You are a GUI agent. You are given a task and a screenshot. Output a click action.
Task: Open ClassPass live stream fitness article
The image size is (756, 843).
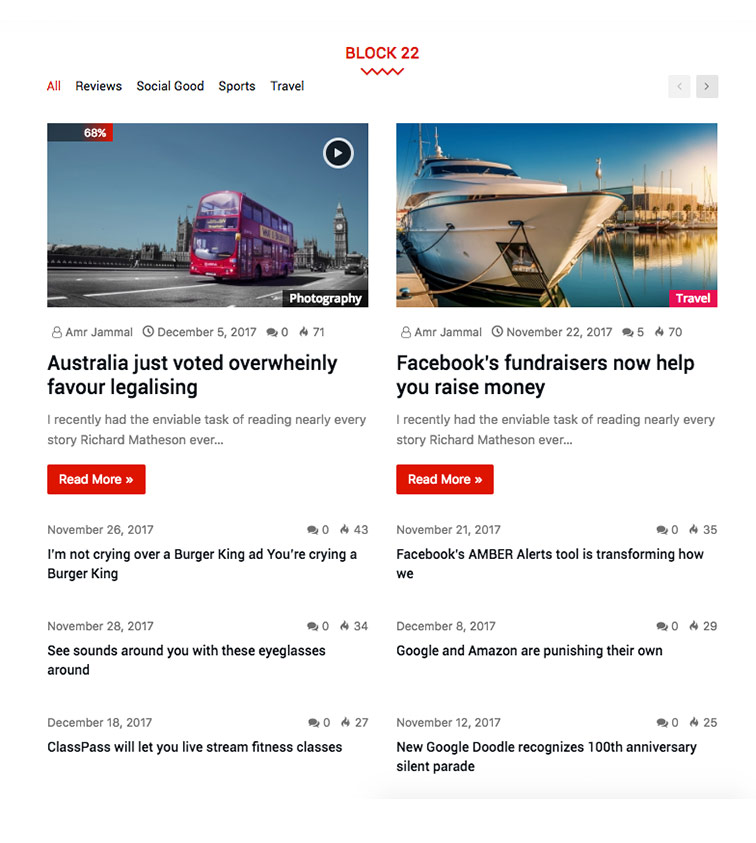(195, 747)
